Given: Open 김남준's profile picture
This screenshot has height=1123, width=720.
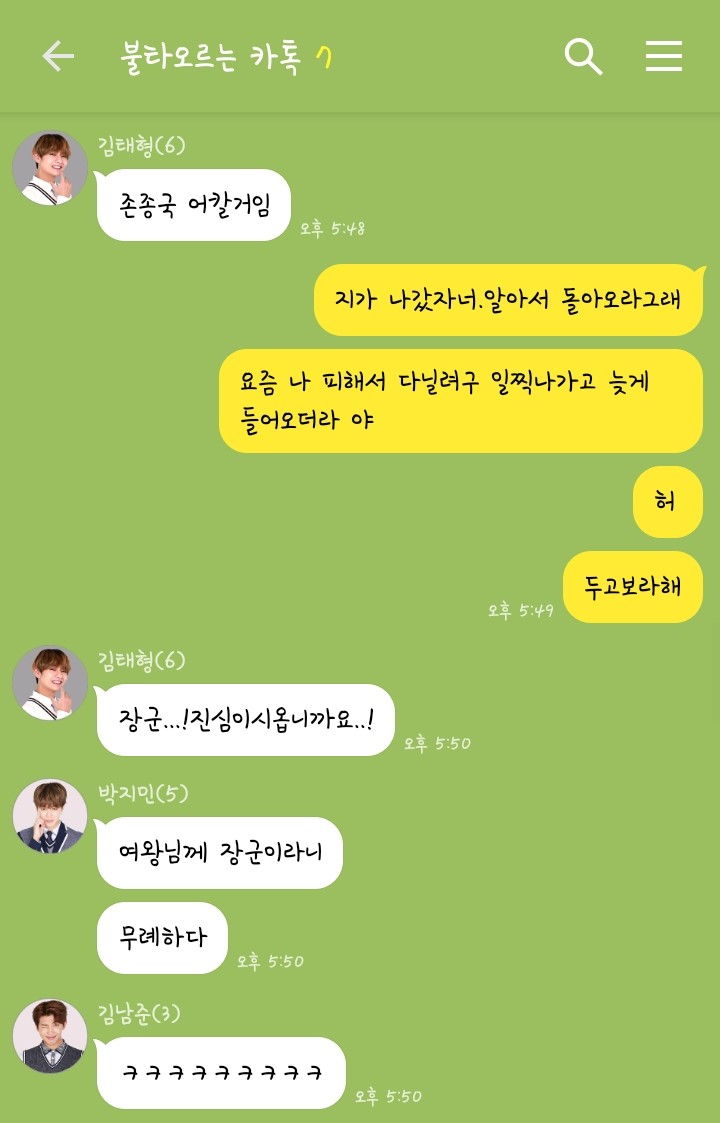Looking at the screenshot, I should point(50,1036).
